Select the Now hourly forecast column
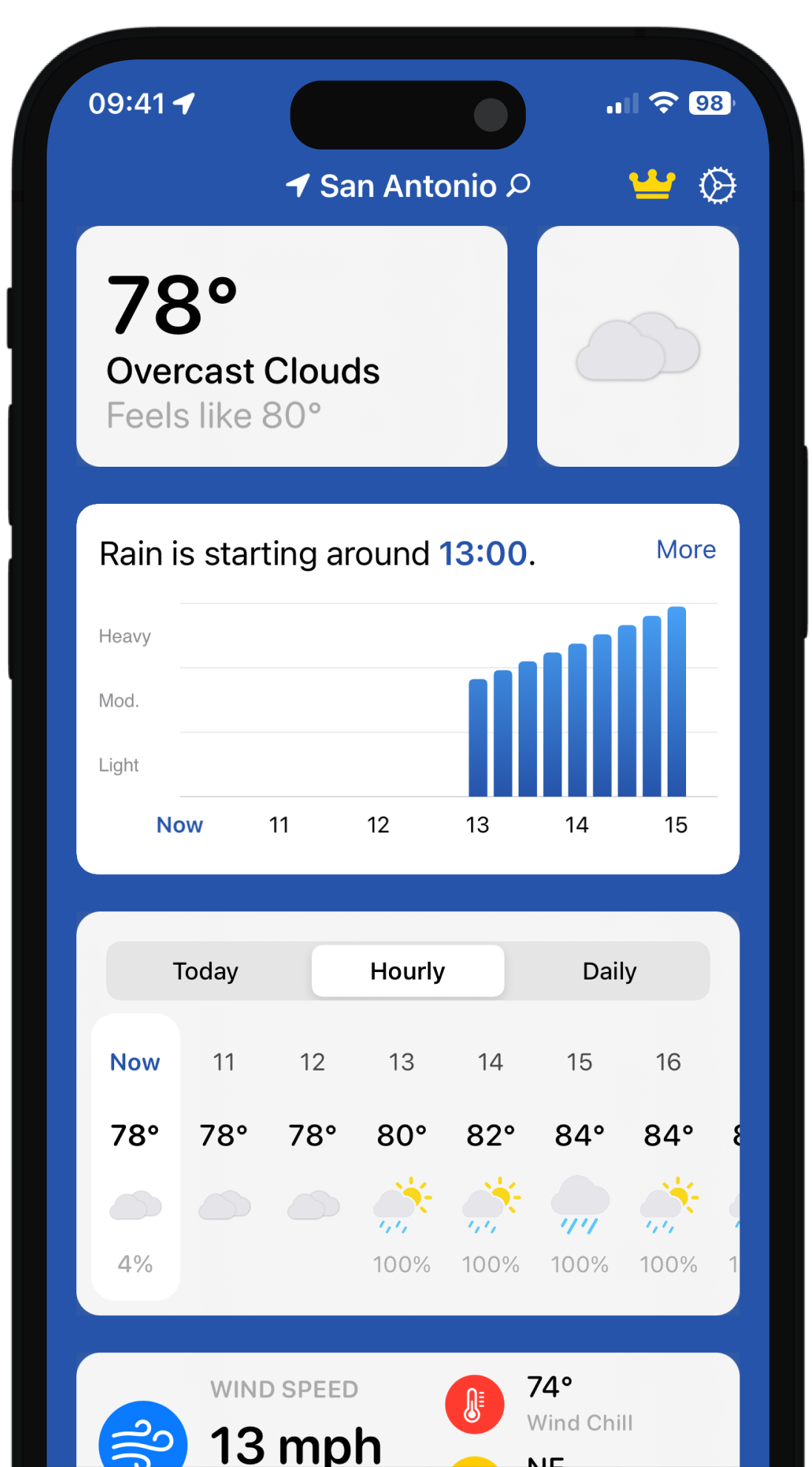The height and width of the screenshot is (1467, 812). click(136, 1157)
